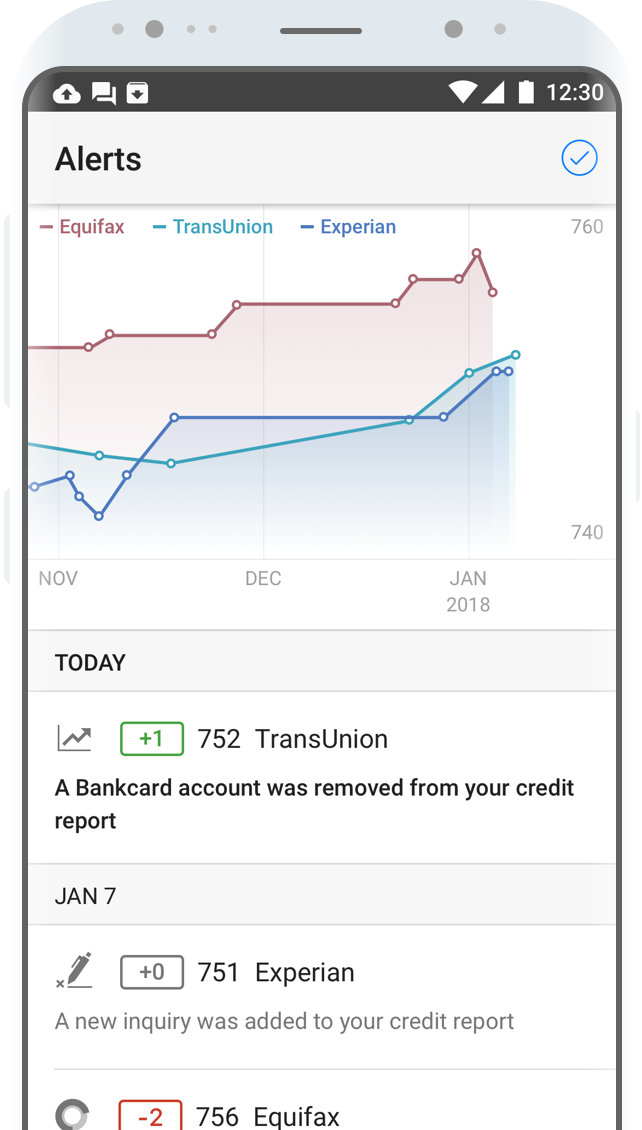Select the Equifax legend in the chart
This screenshot has height=1130, width=642.
click(81, 227)
